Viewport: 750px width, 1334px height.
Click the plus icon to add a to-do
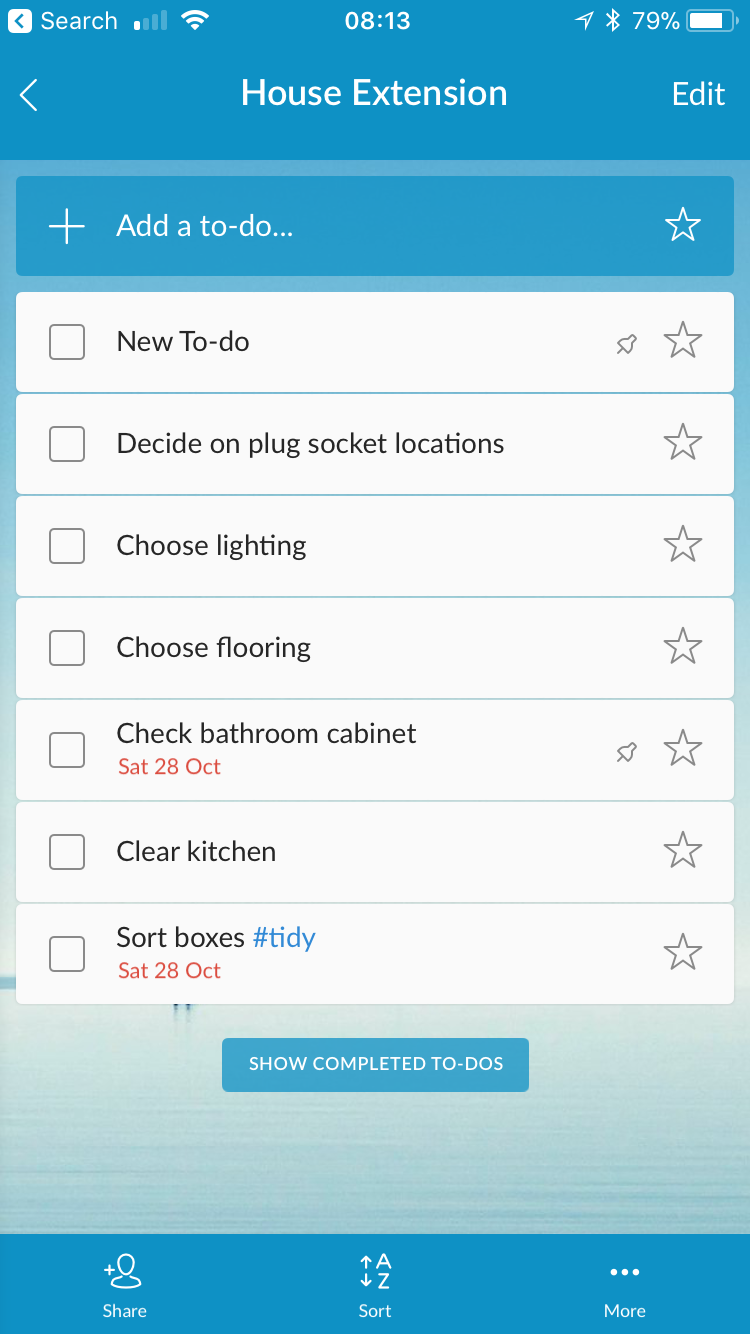pos(65,226)
